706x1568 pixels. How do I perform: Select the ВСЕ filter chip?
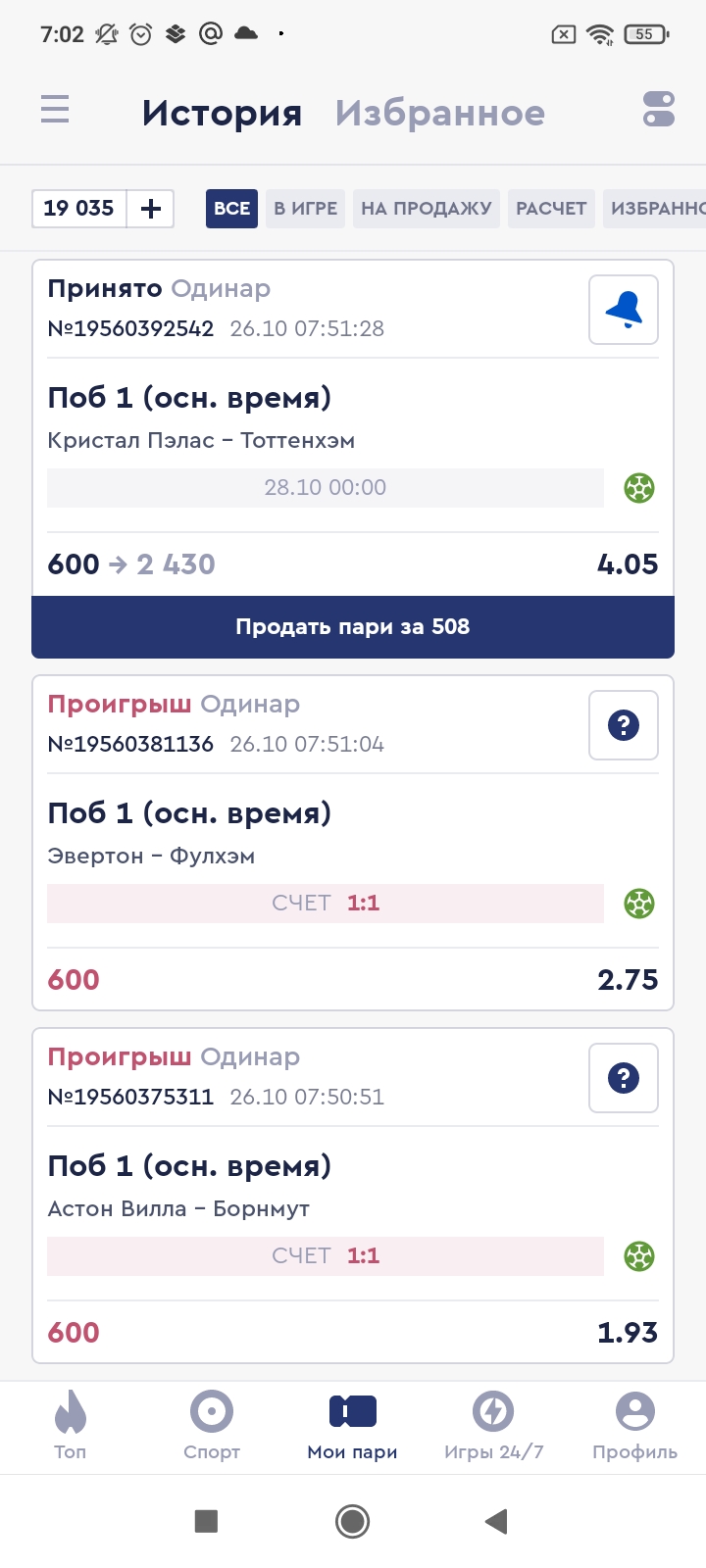point(231,209)
